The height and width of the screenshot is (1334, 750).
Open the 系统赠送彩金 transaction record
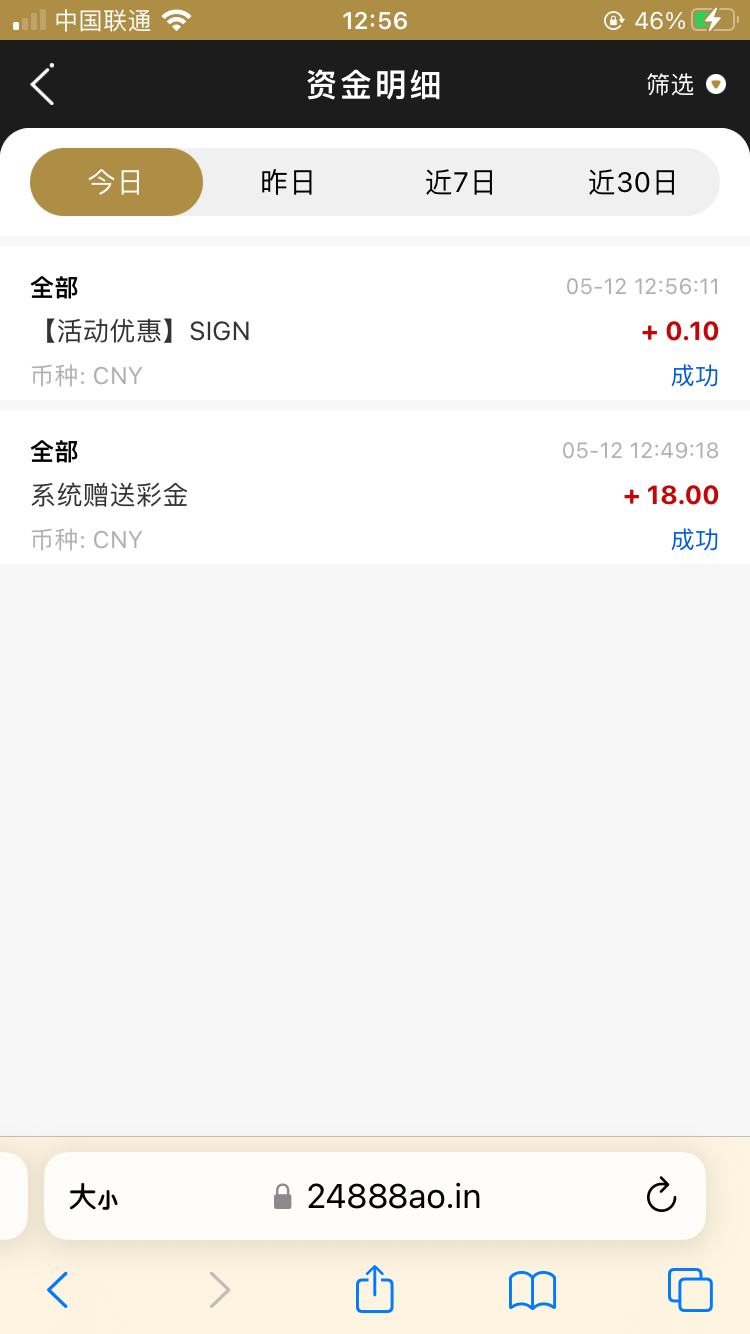375,495
